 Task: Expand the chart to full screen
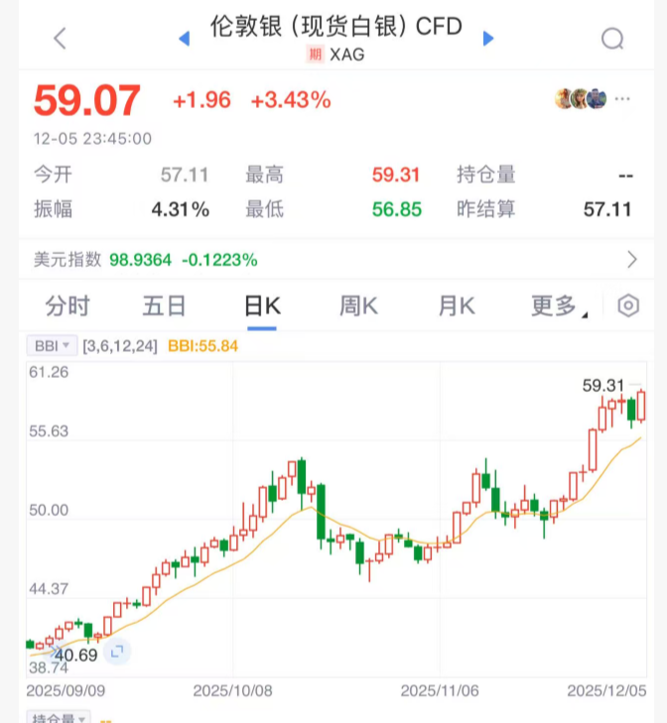click(x=117, y=652)
